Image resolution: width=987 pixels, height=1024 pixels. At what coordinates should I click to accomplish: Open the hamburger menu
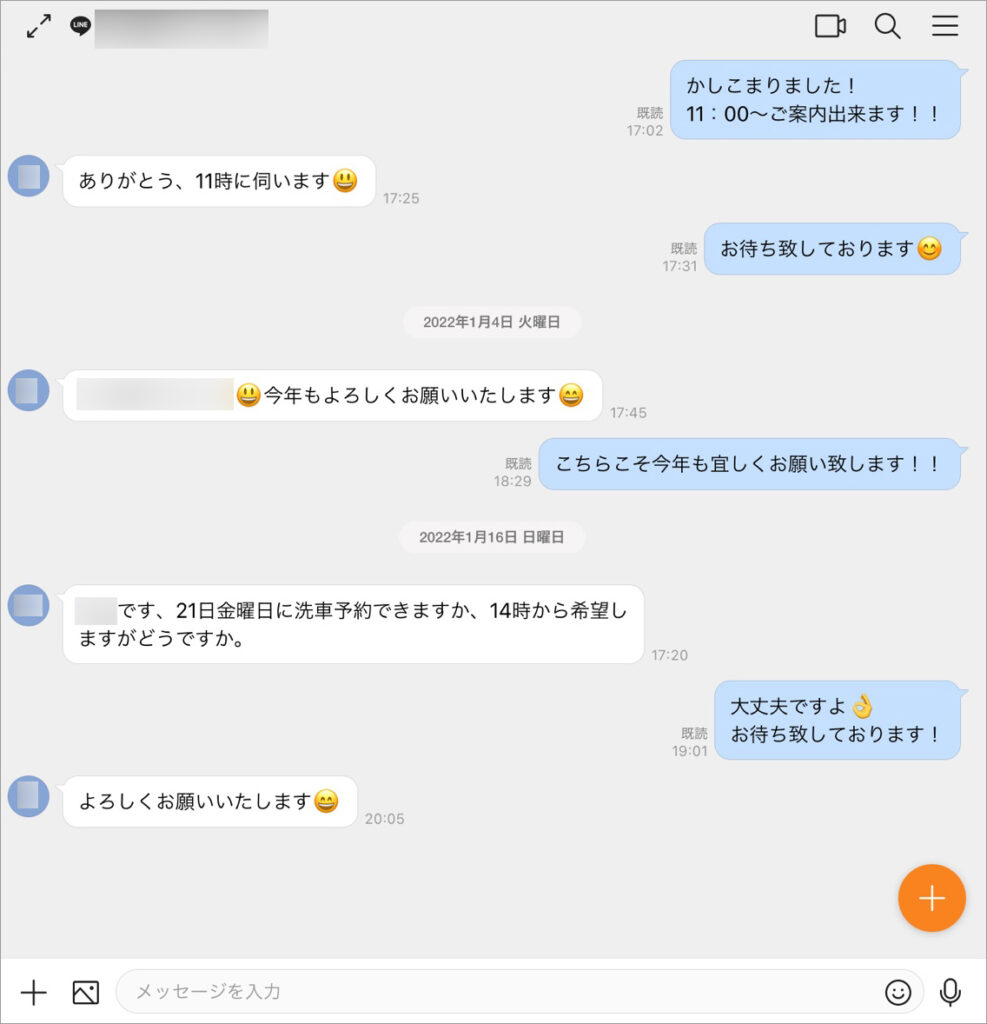pos(945,27)
